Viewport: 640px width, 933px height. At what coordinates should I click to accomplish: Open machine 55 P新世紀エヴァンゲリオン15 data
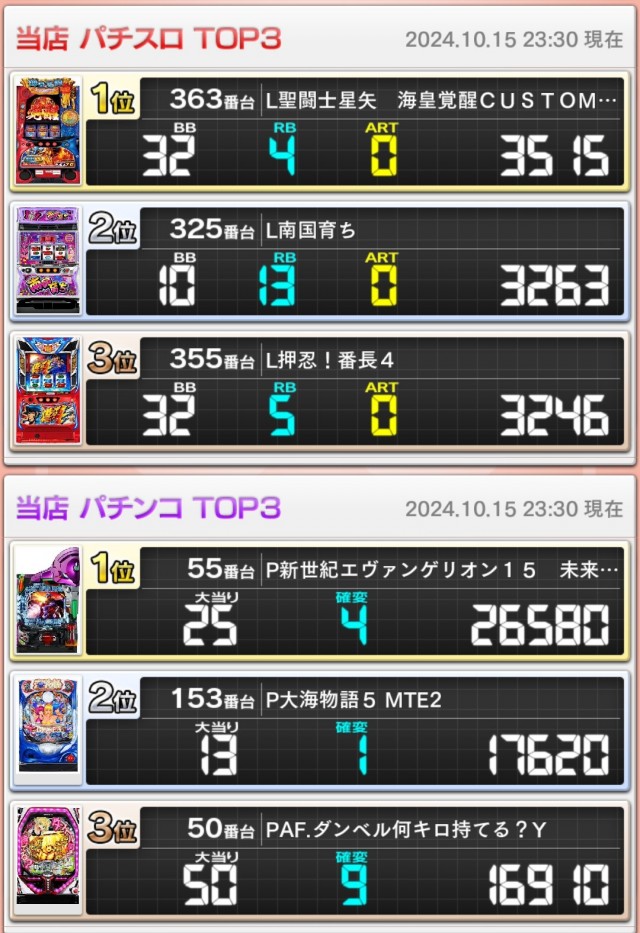[x=320, y=600]
